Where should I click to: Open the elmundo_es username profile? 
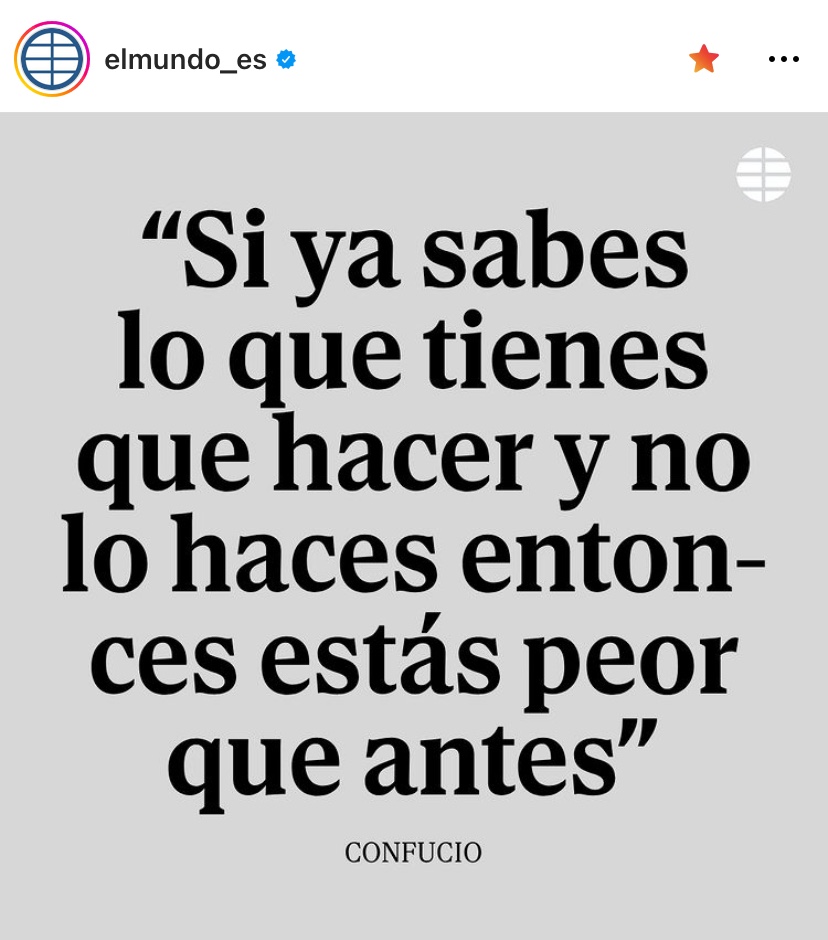click(x=185, y=60)
